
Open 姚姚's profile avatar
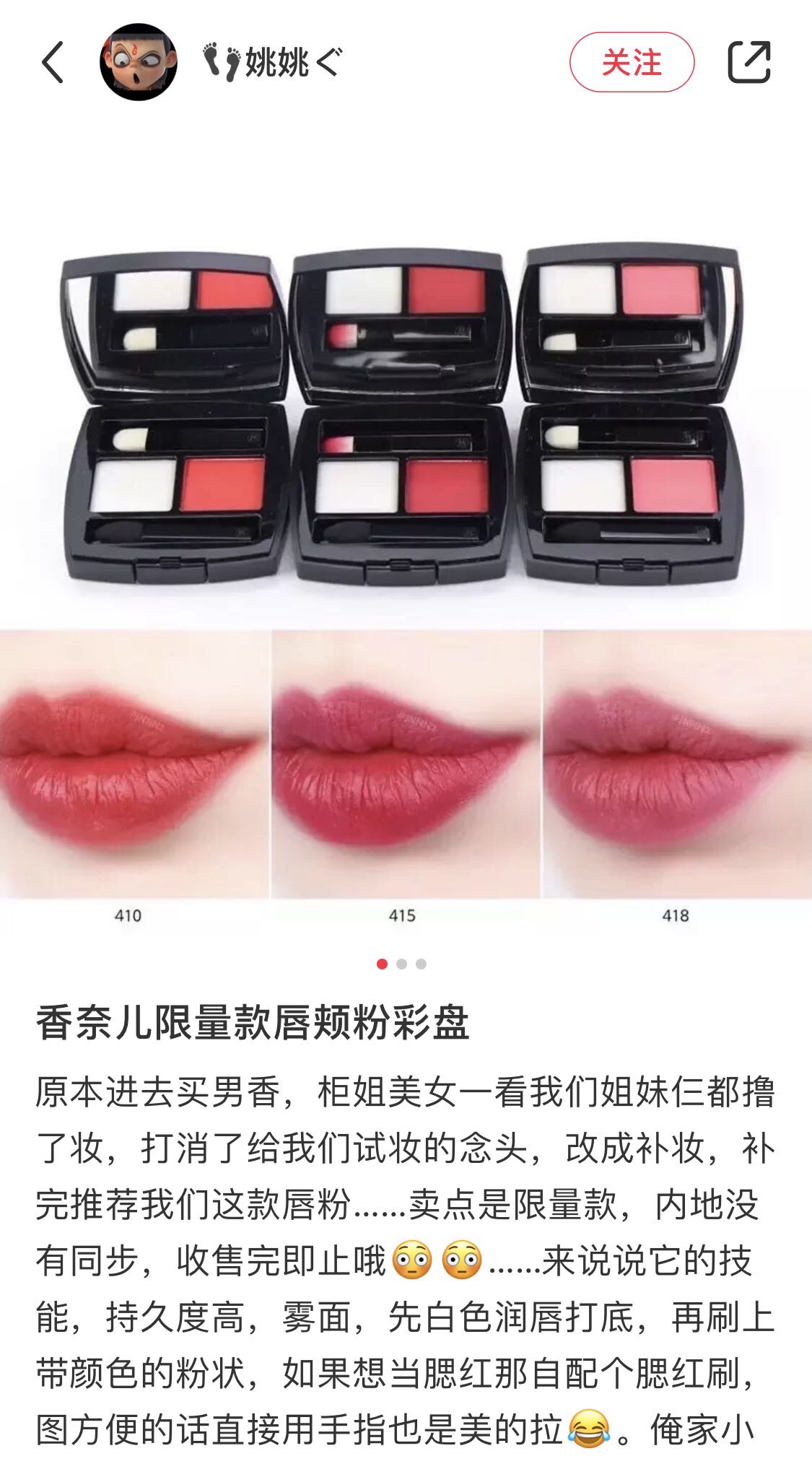click(138, 62)
